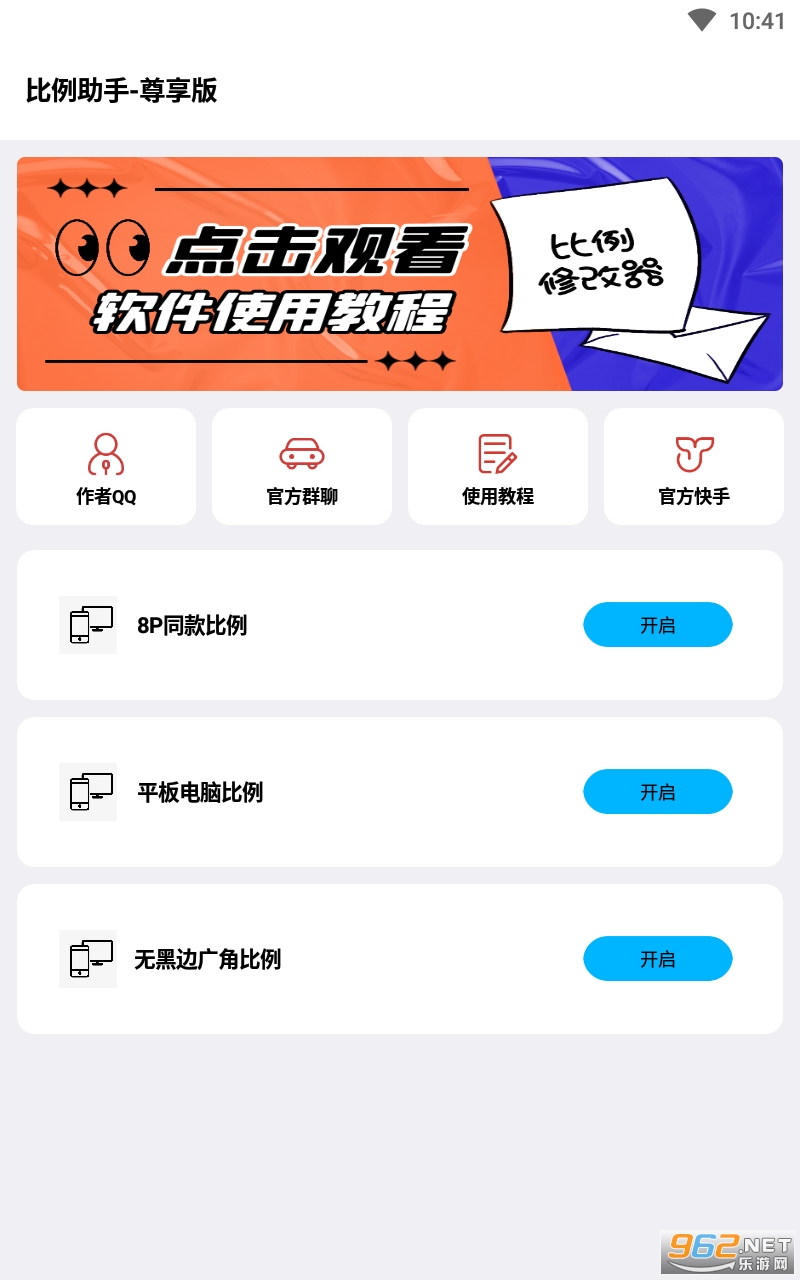
Task: Activate 无黑边广角比例 with its 开启 button
Action: [x=657, y=959]
